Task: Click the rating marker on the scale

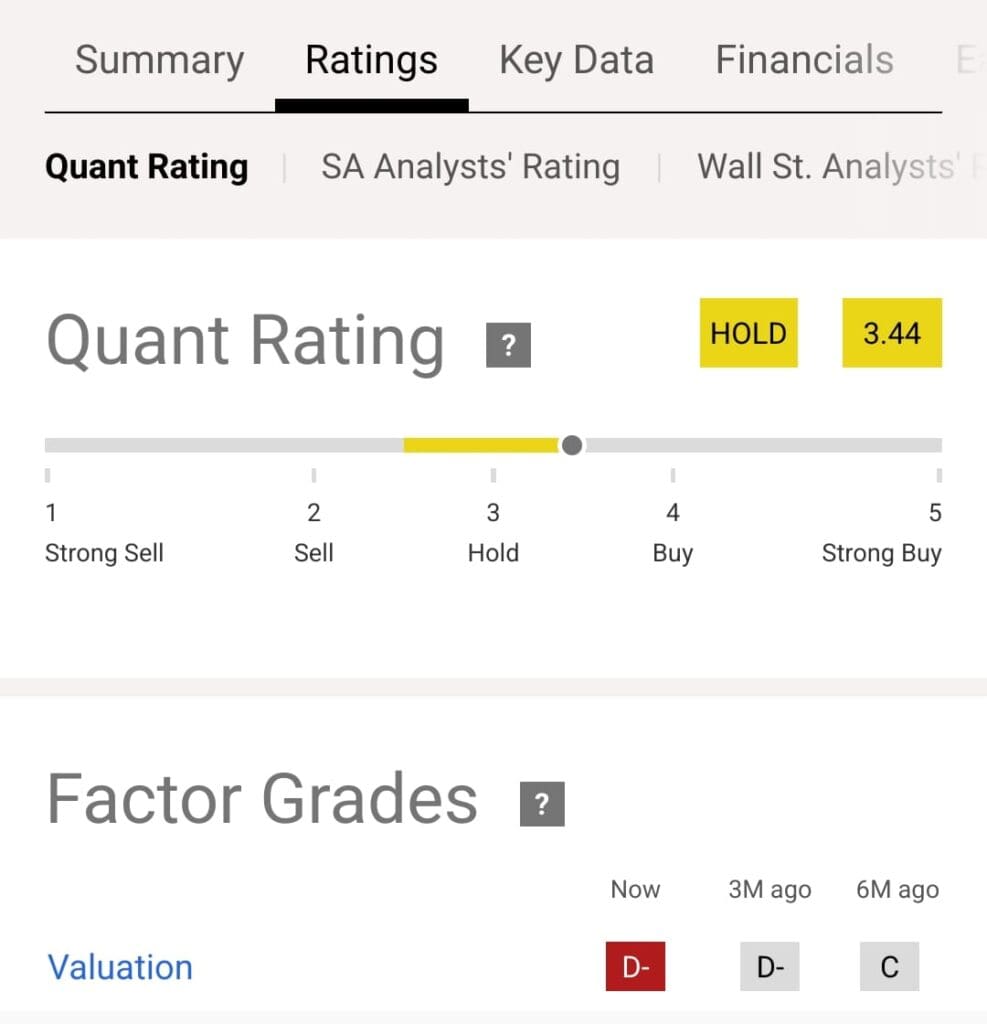Action: click(571, 444)
